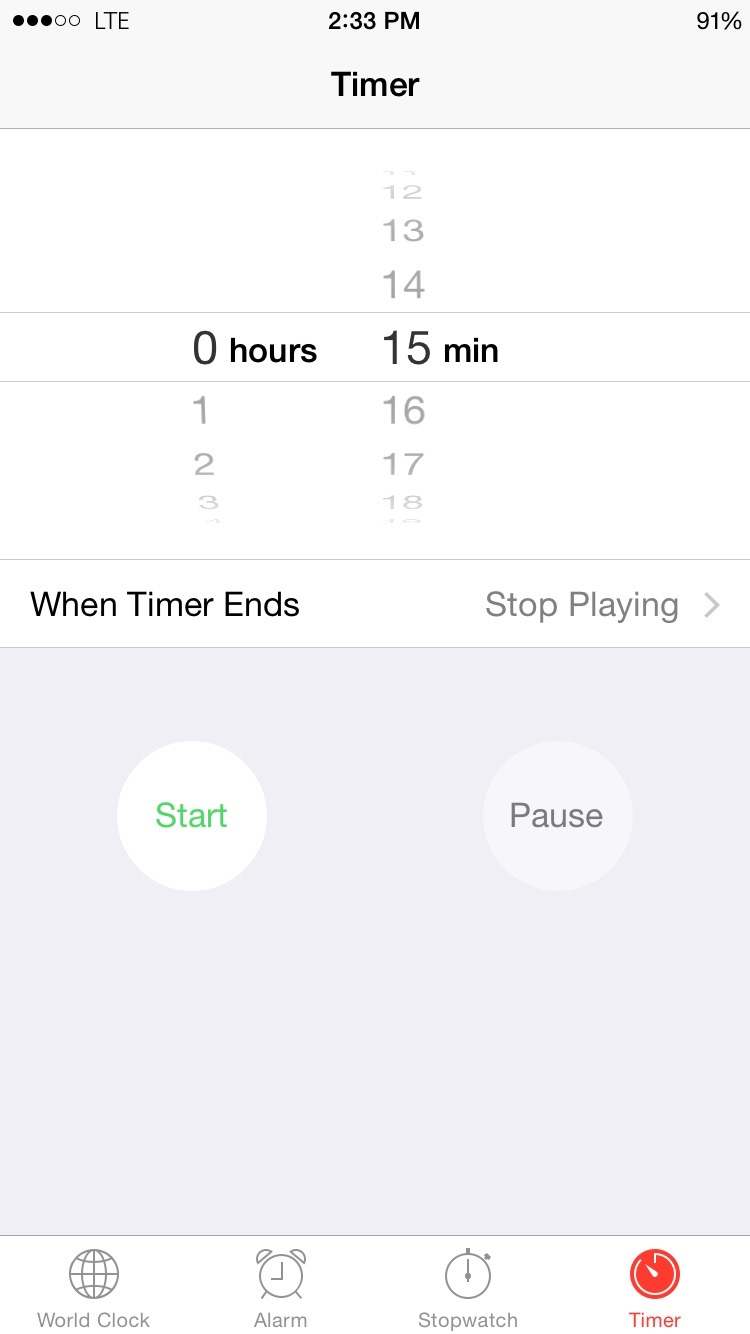Image resolution: width=750 pixels, height=1334 pixels.
Task: Open the World Clock tab icon
Action: pyautogui.click(x=93, y=1274)
